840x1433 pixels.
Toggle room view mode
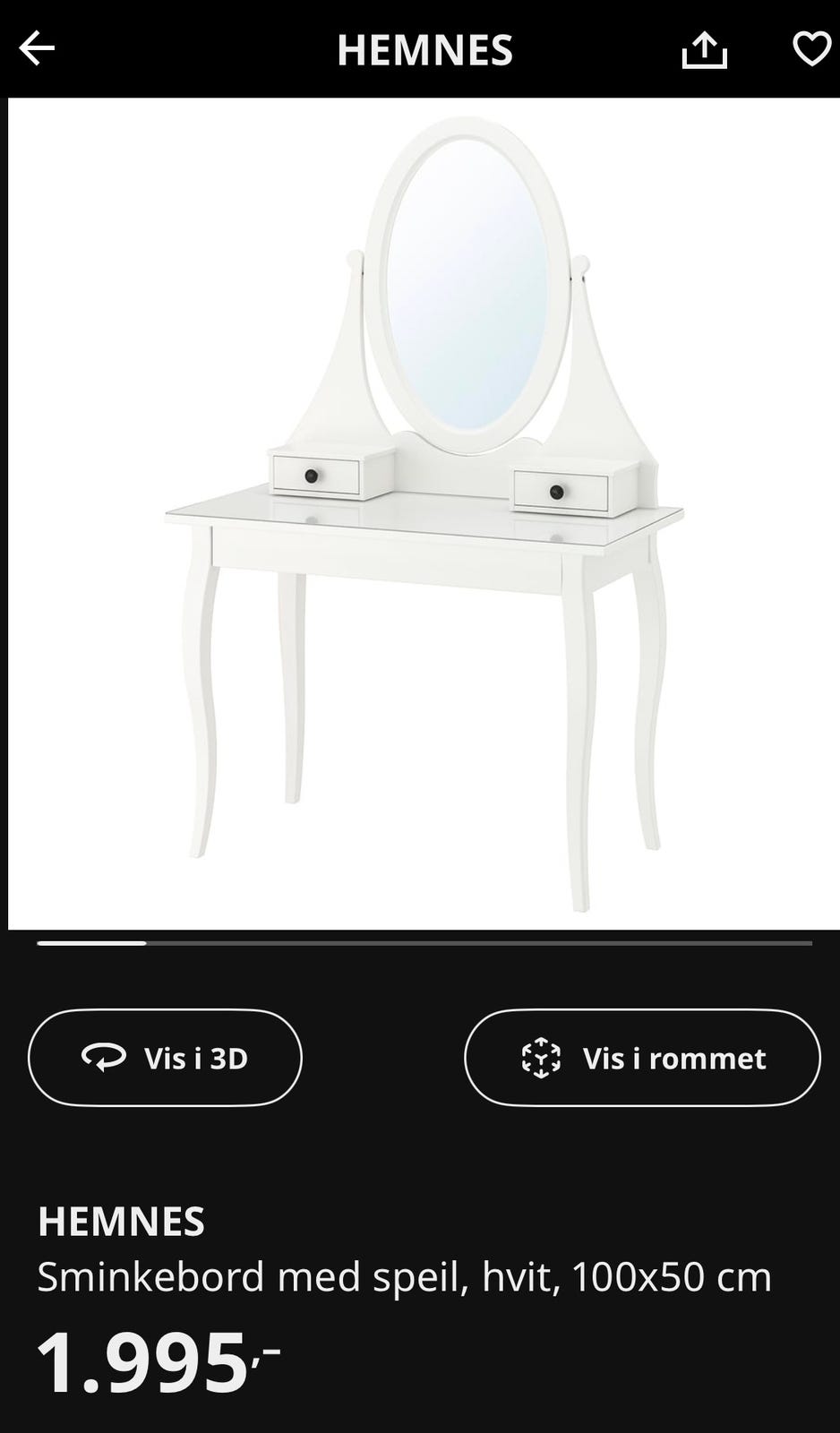coord(641,1058)
